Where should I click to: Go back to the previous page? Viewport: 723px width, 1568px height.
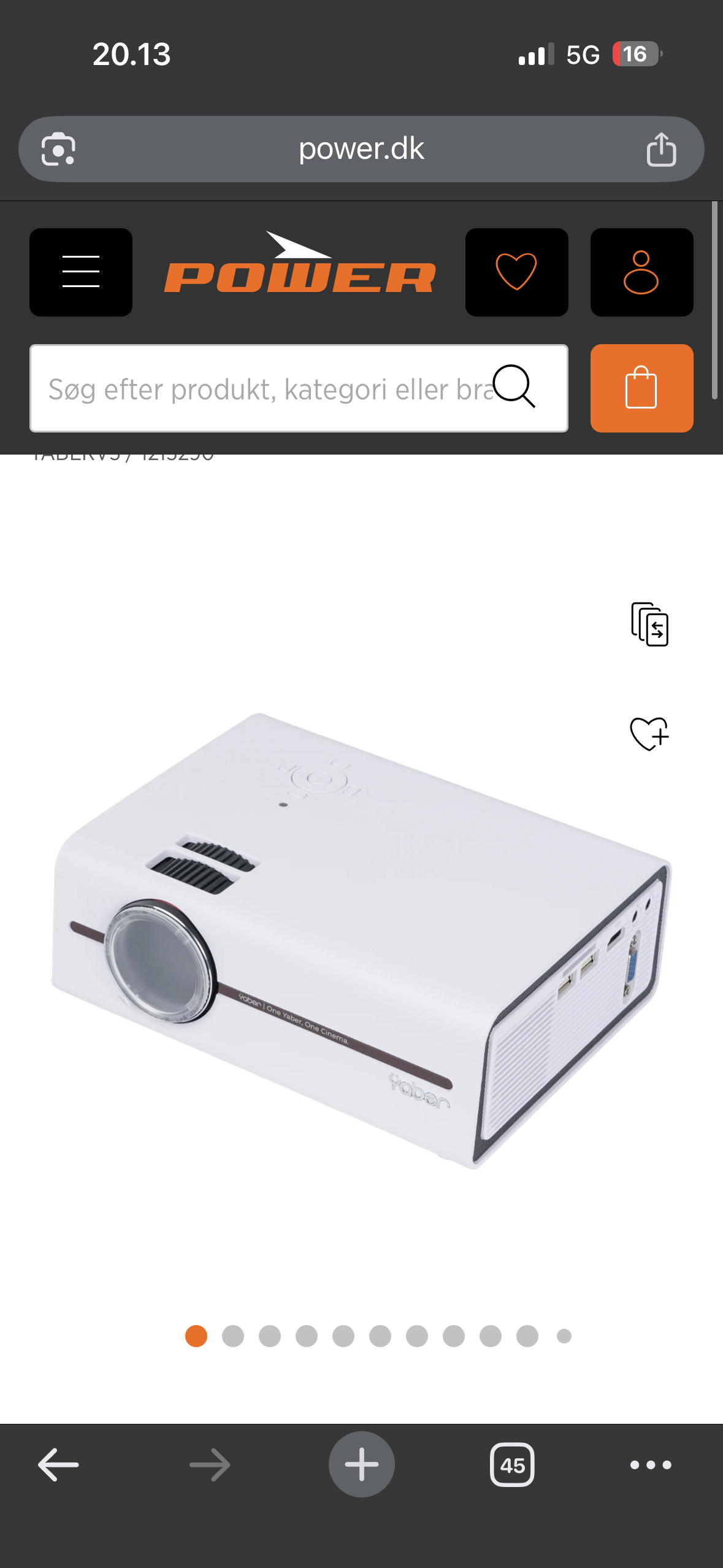coord(58,1464)
